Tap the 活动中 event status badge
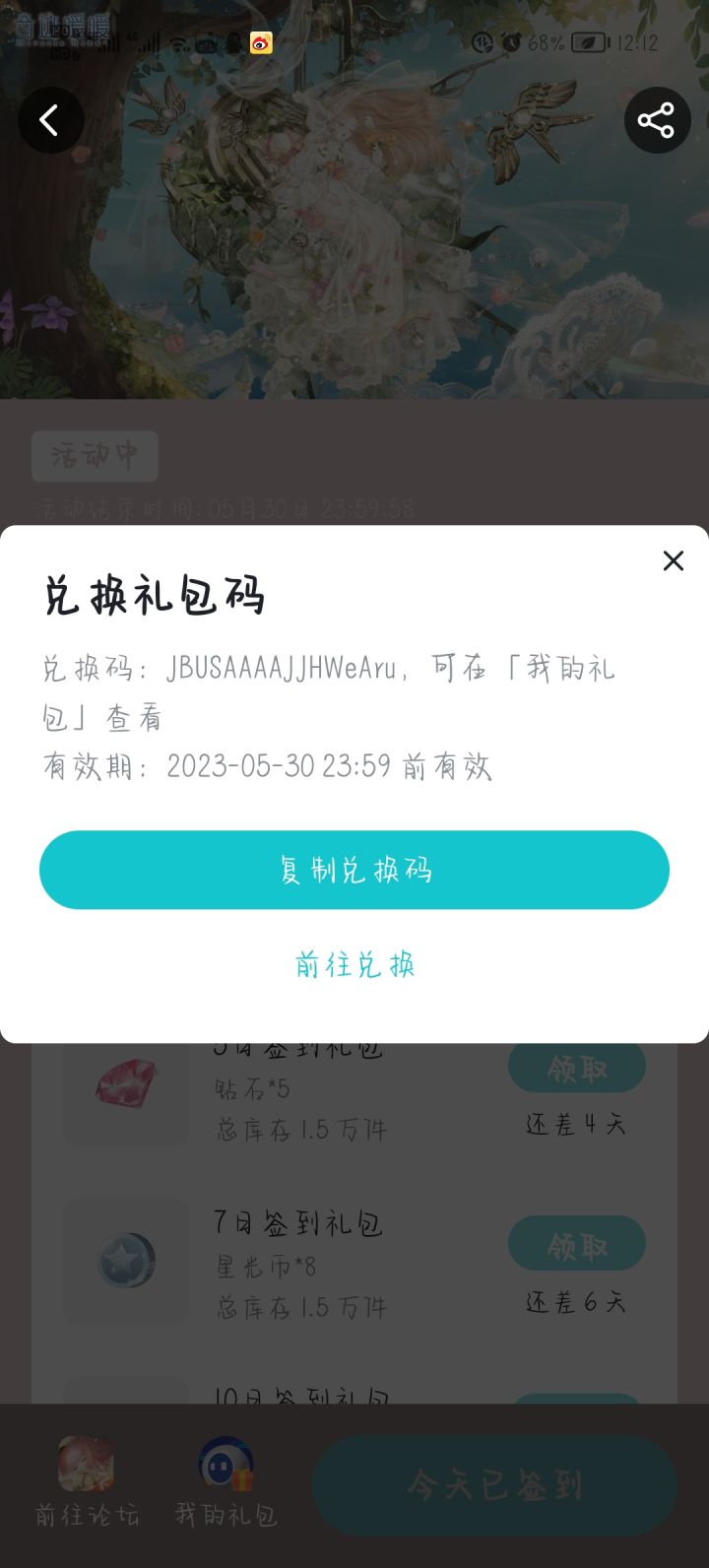This screenshot has width=709, height=1568. click(x=94, y=456)
